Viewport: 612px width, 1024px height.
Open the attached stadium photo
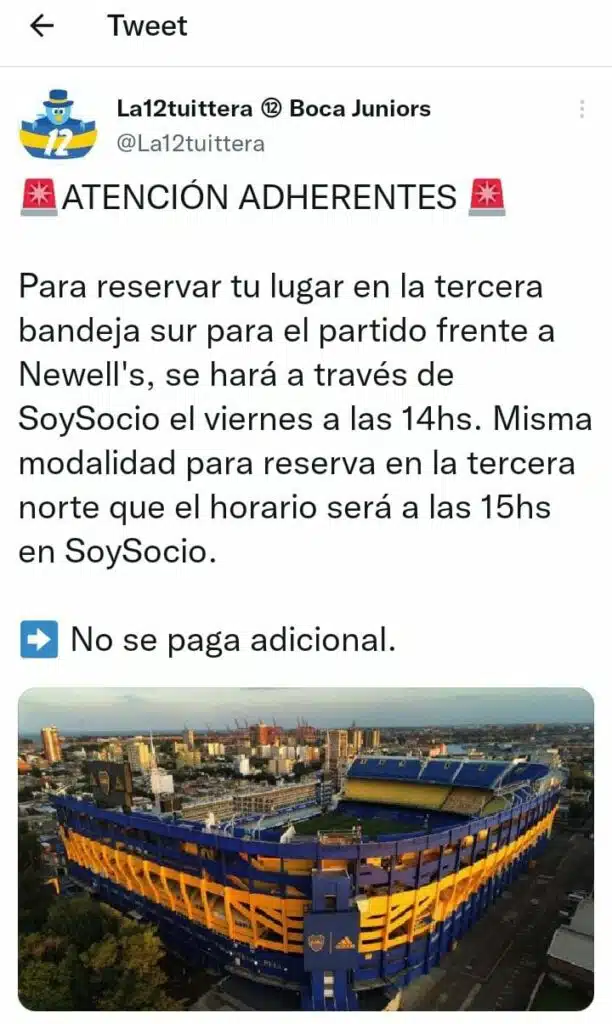tap(305, 848)
